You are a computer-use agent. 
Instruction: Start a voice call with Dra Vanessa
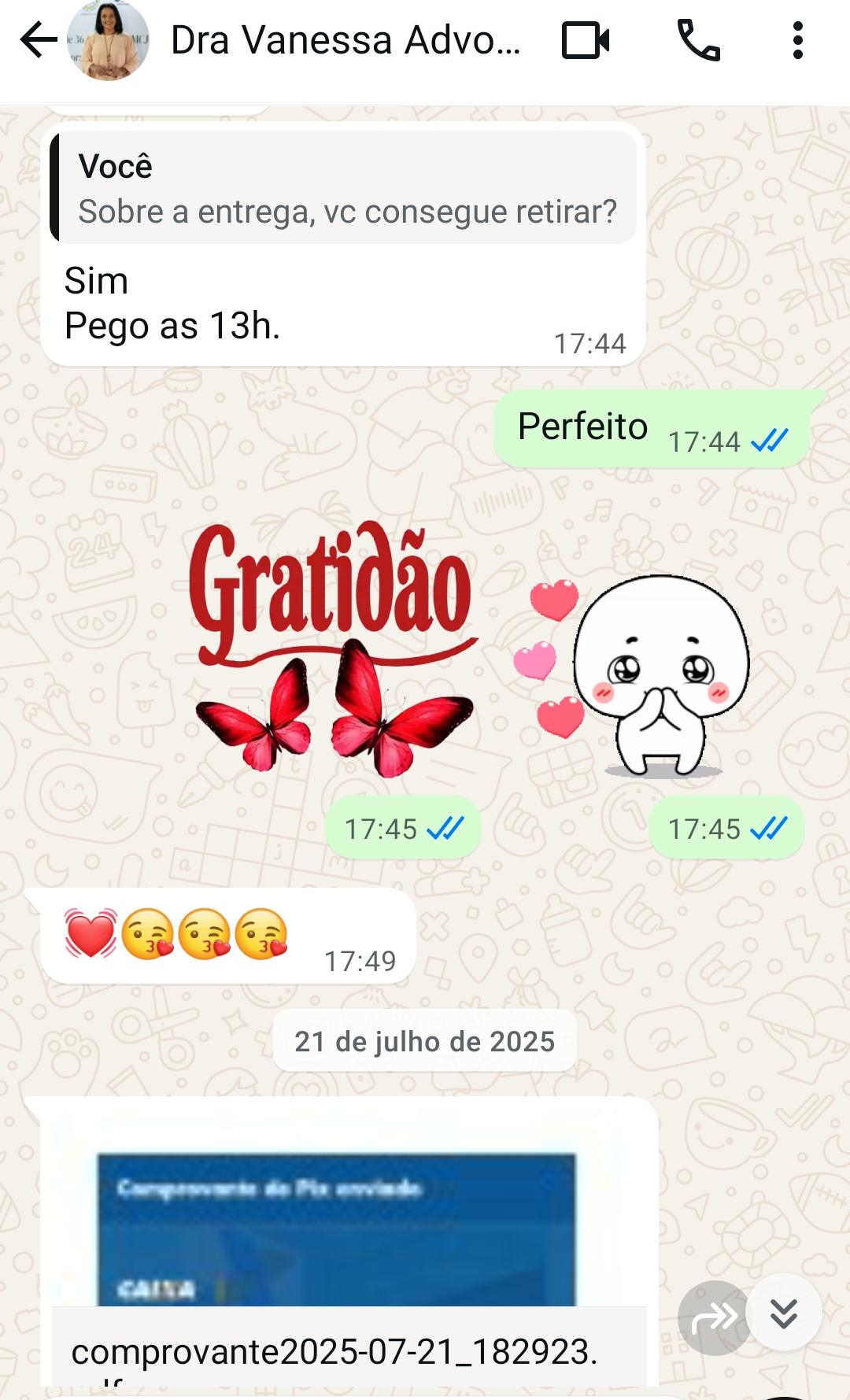(x=698, y=40)
